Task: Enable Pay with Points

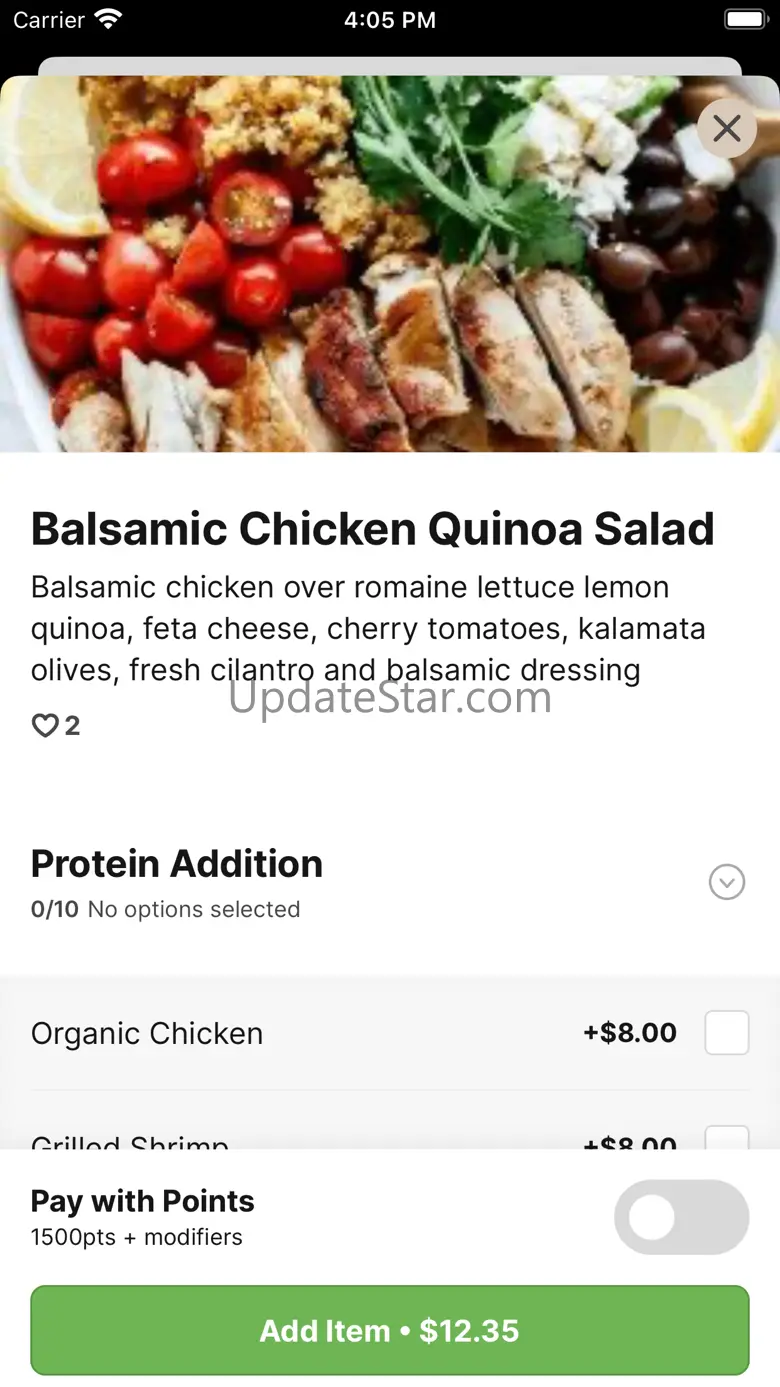Action: pyautogui.click(x=681, y=1217)
